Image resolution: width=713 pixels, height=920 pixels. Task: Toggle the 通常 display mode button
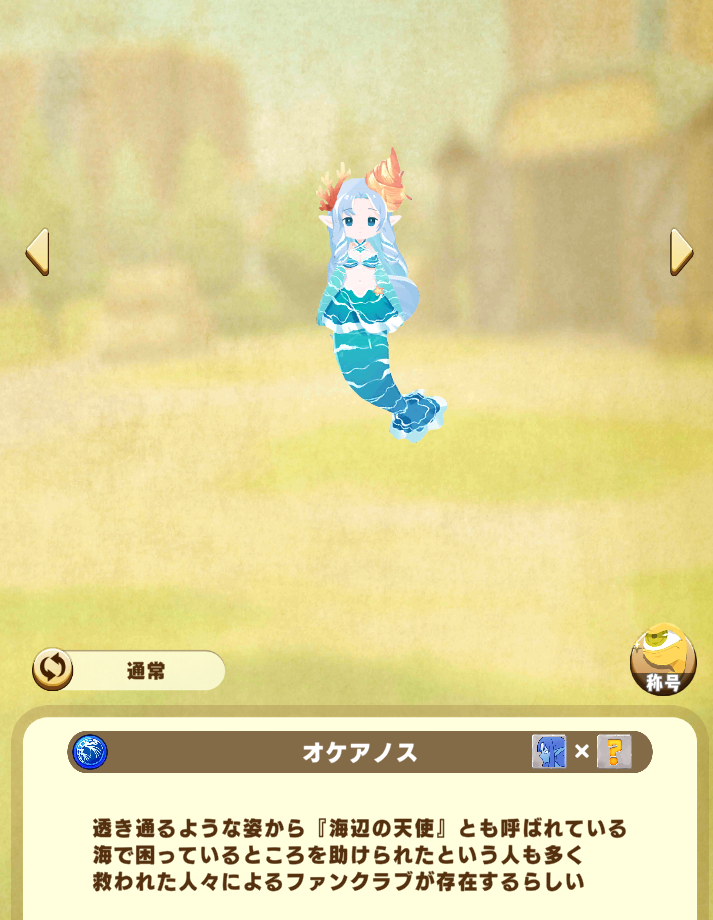(x=128, y=670)
